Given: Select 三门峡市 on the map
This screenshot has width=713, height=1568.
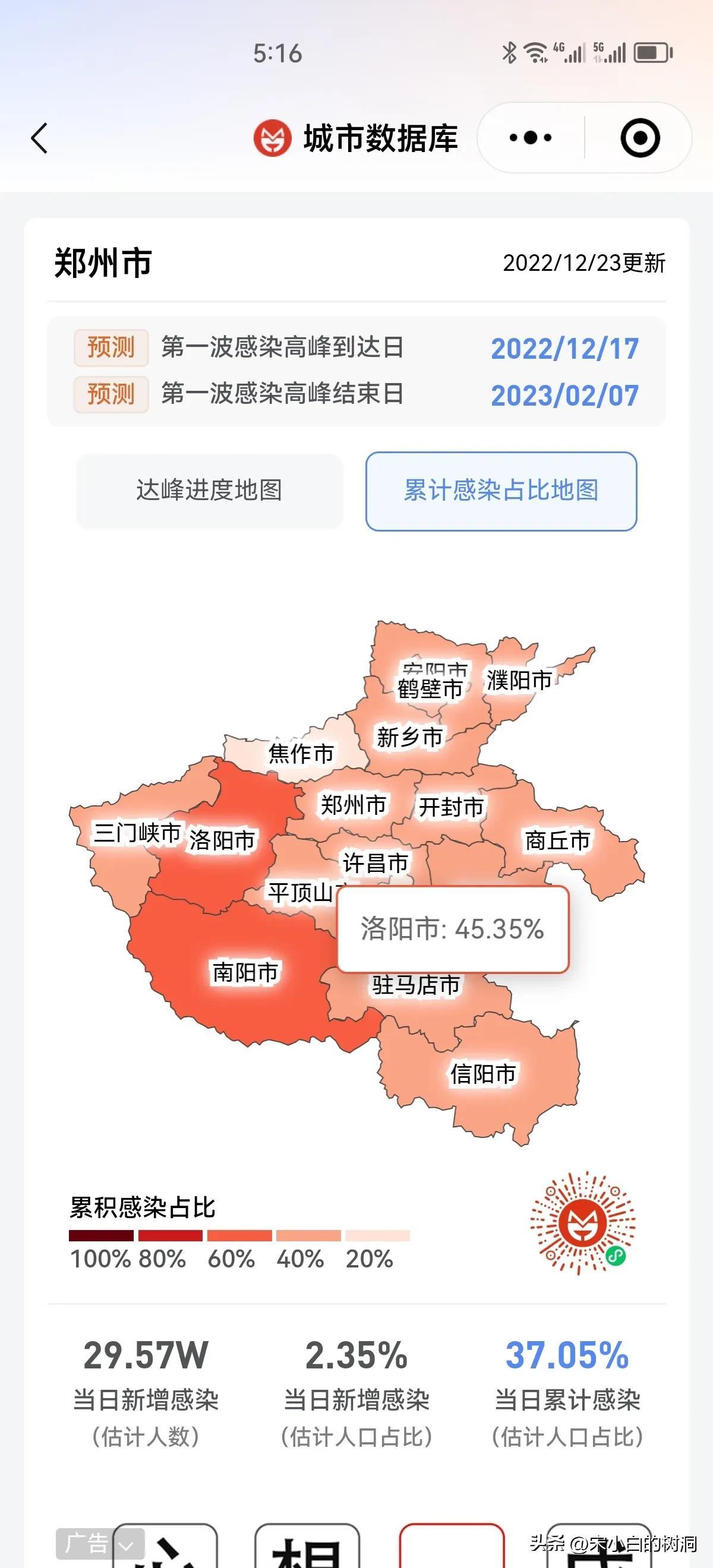Looking at the screenshot, I should tap(137, 832).
